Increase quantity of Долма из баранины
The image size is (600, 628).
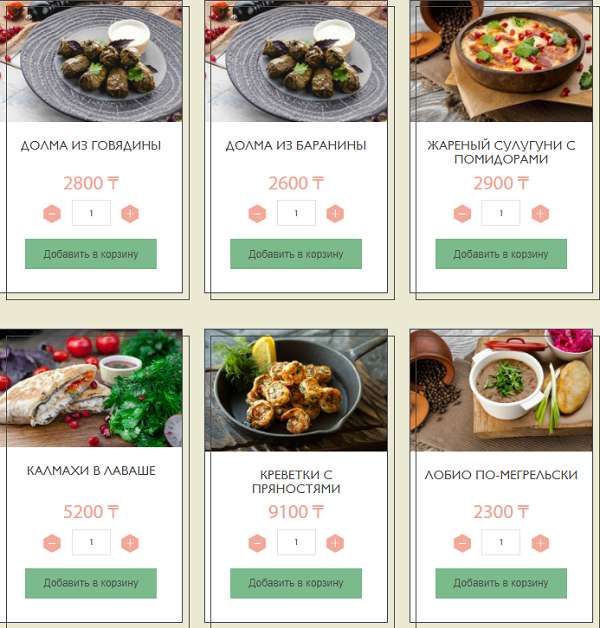pyautogui.click(x=335, y=213)
